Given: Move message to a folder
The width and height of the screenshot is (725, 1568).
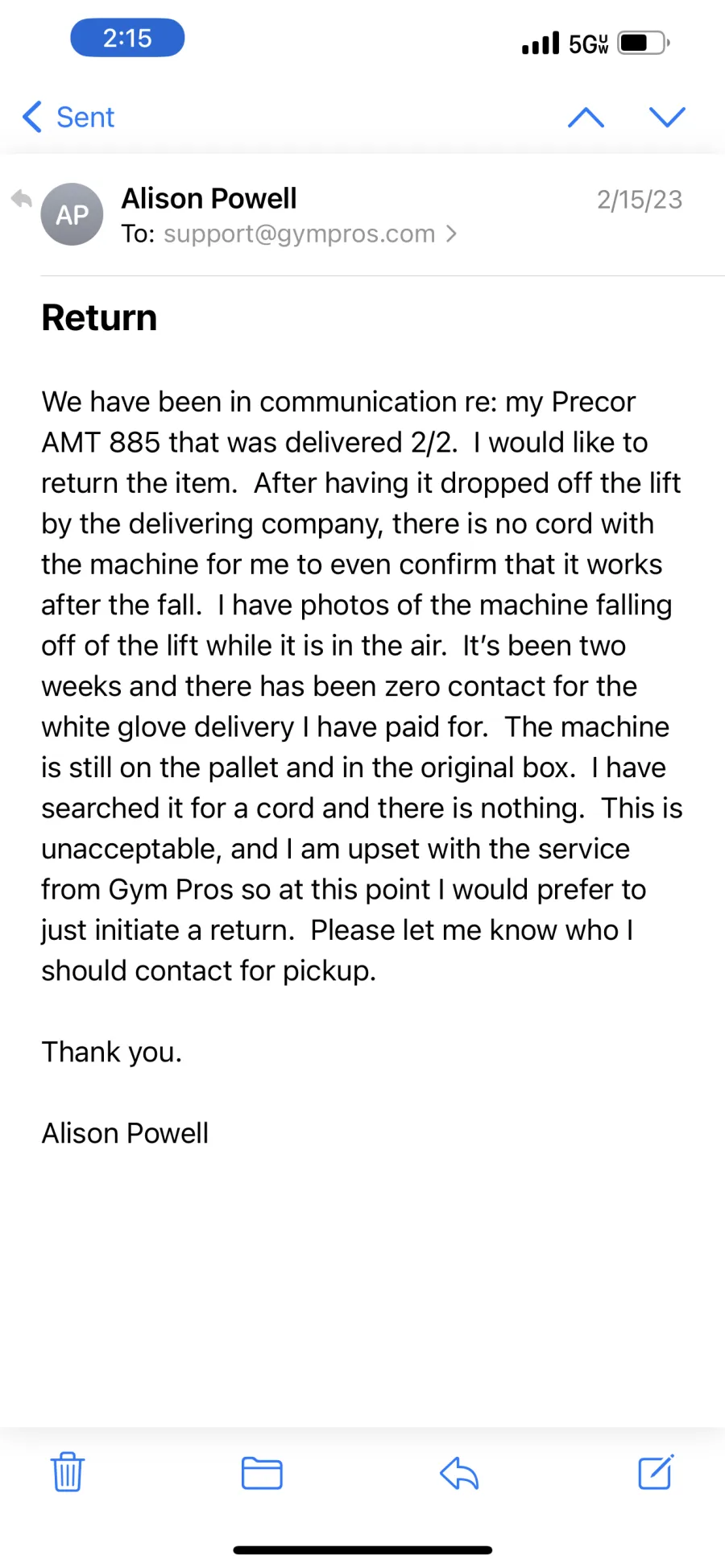Looking at the screenshot, I should [x=262, y=1473].
